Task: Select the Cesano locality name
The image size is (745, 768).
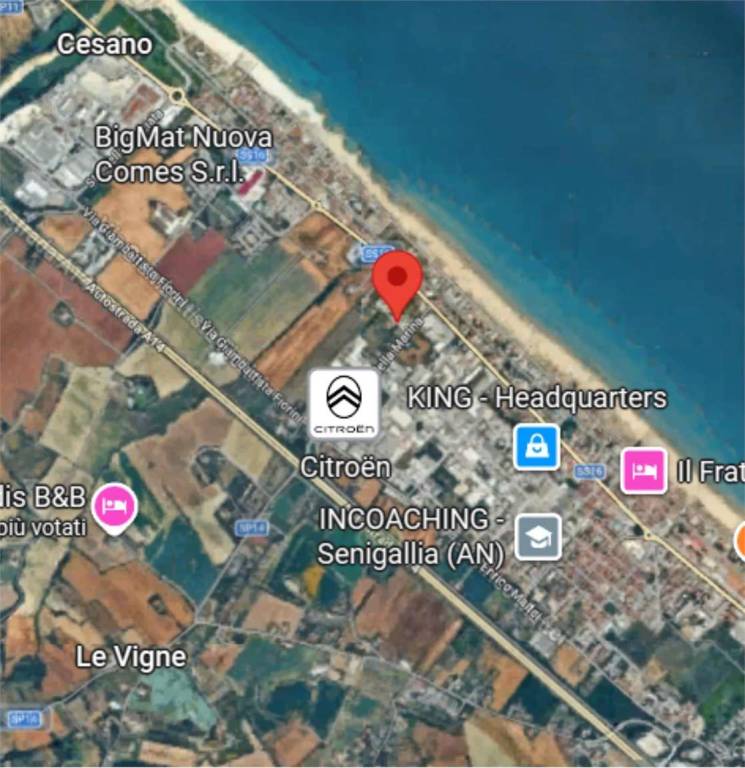Action: (x=106, y=44)
